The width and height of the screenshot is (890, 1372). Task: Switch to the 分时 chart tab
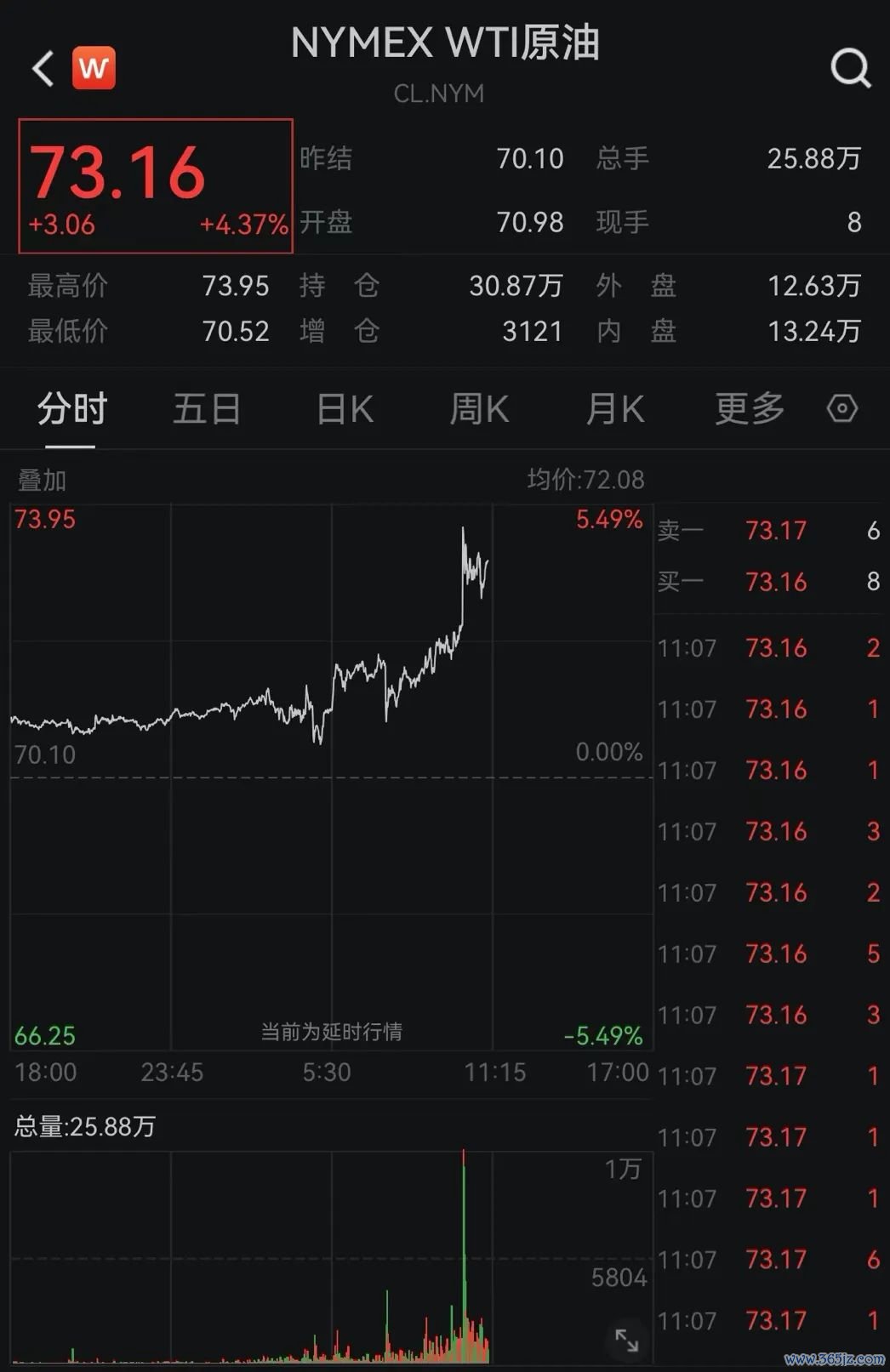[71, 409]
